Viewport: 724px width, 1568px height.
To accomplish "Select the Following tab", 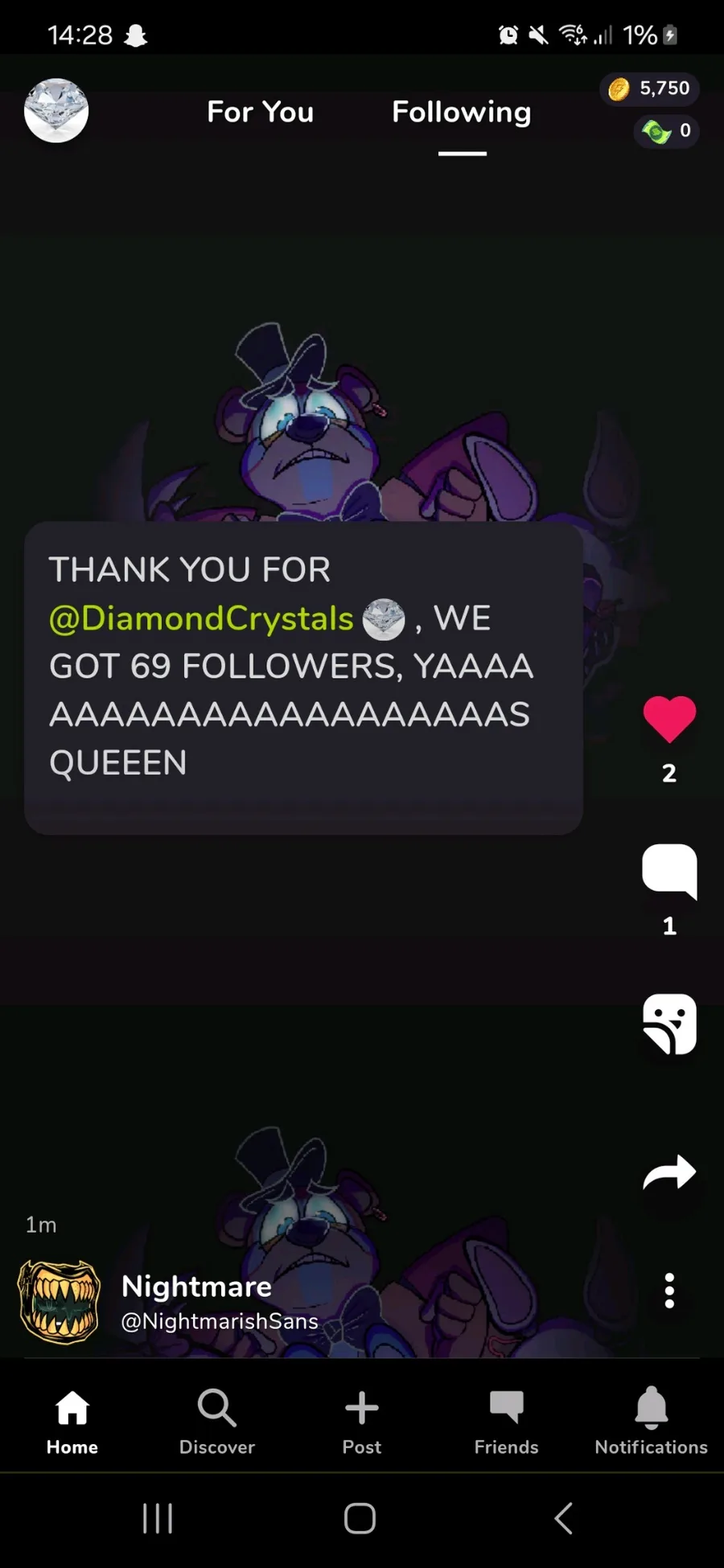I will tap(461, 112).
